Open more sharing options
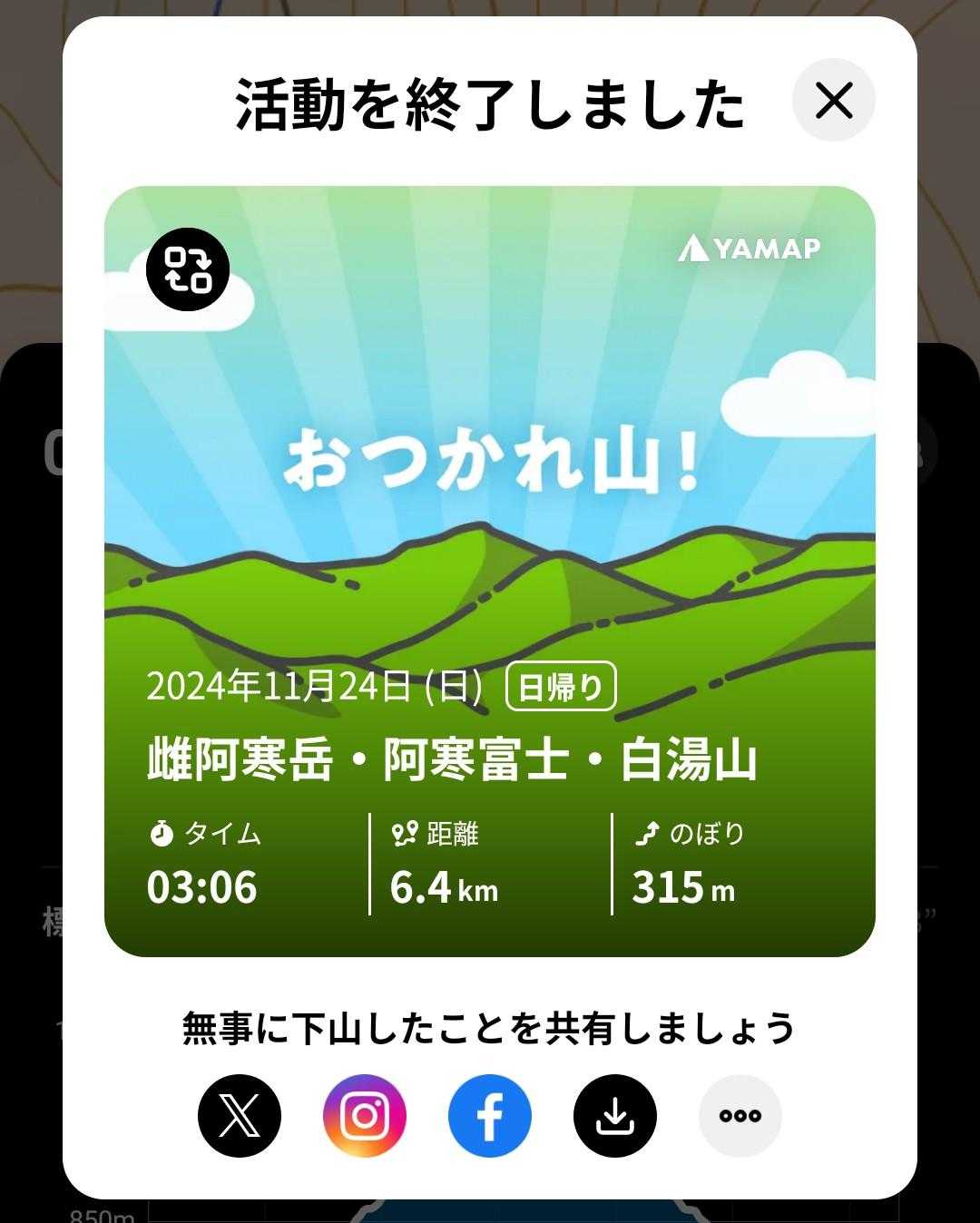Image resolution: width=980 pixels, height=1223 pixels. [x=740, y=1115]
